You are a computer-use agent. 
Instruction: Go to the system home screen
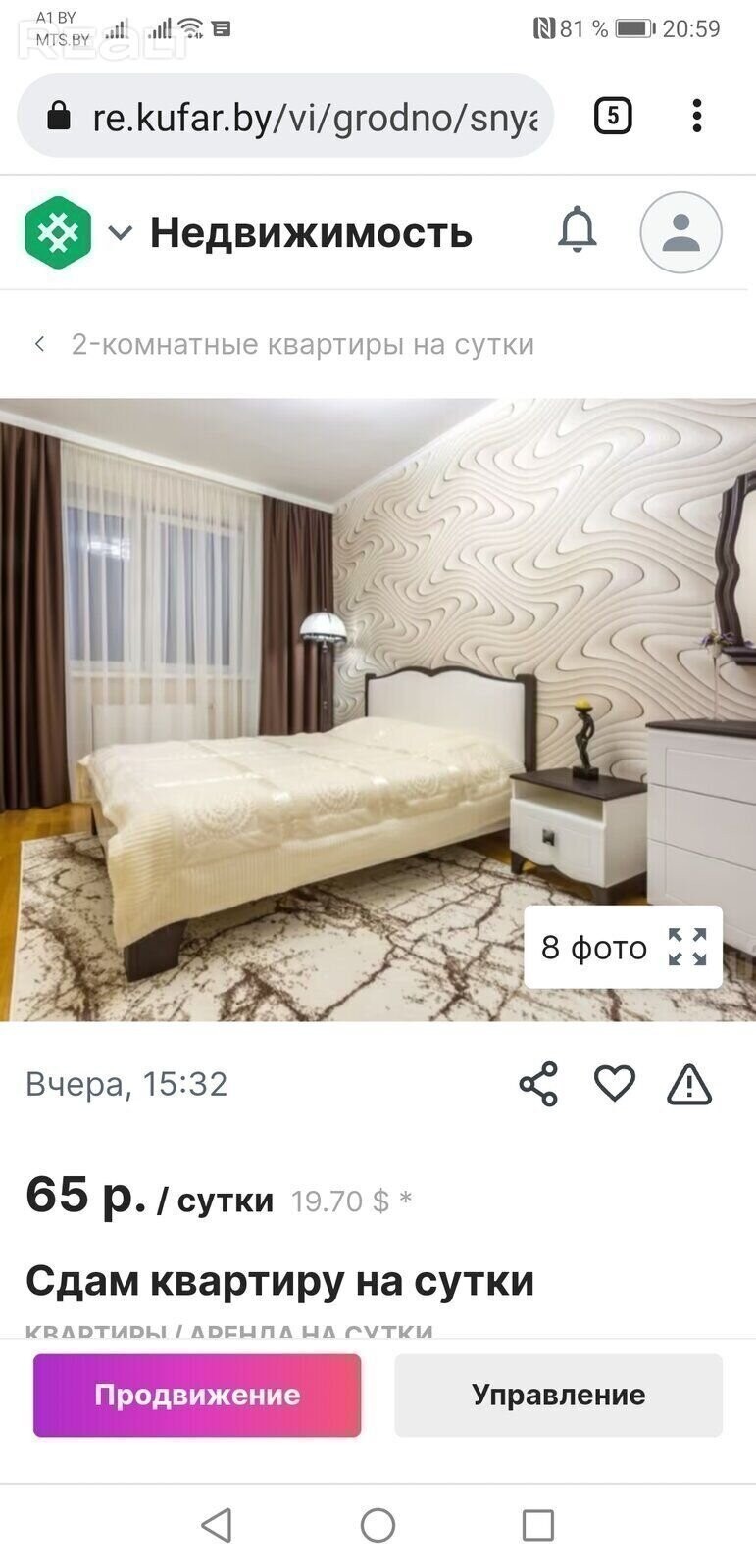378,1525
